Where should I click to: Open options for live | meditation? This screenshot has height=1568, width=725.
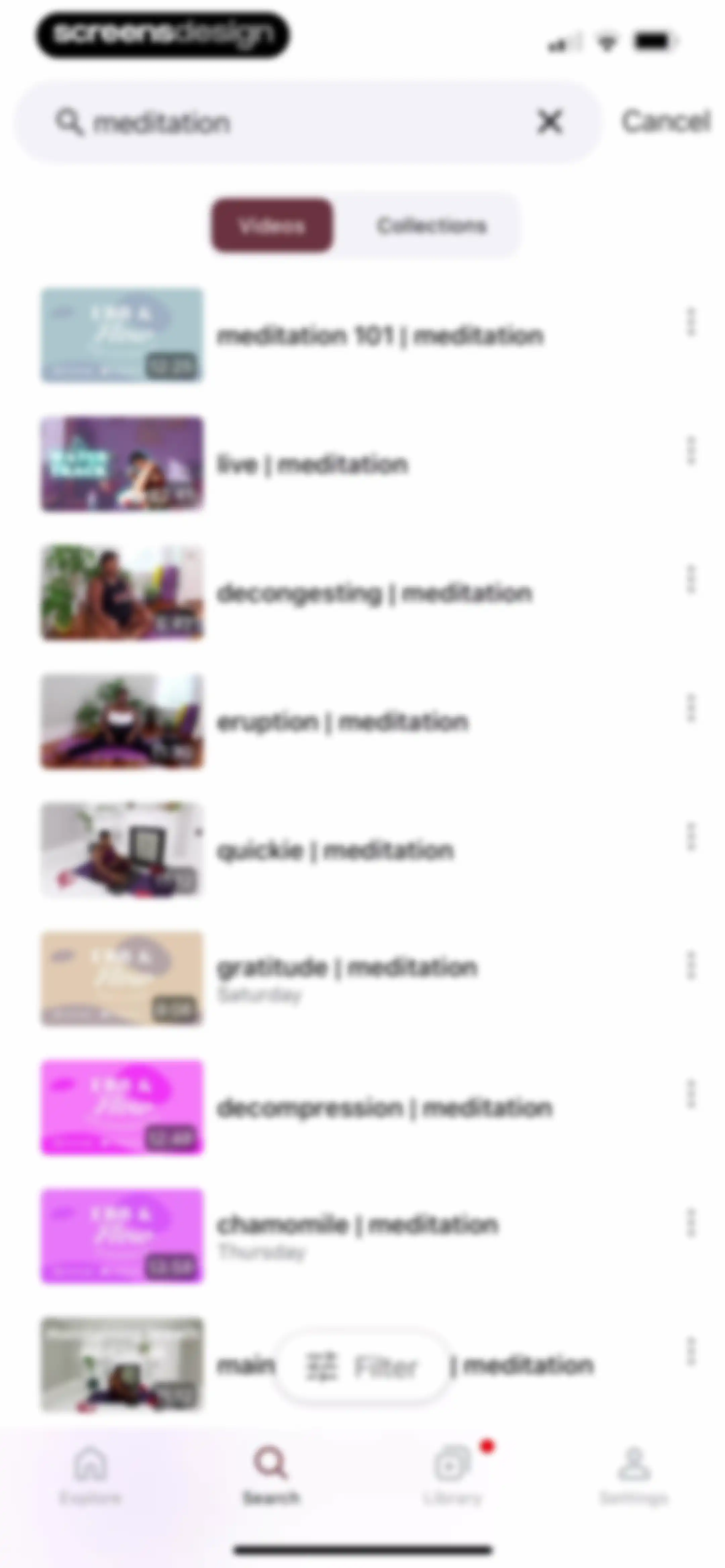(690, 451)
